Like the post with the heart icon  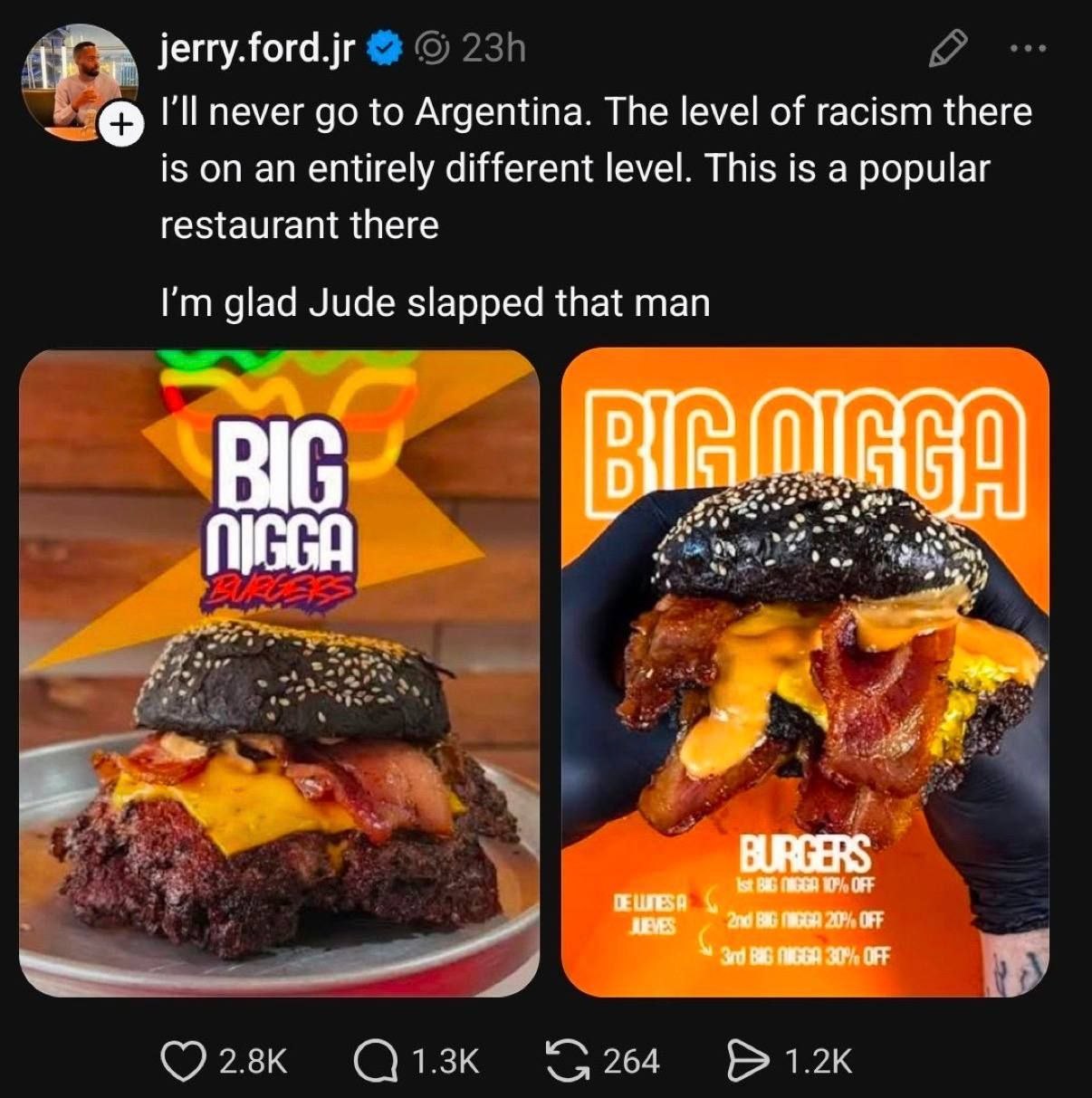click(x=182, y=1060)
